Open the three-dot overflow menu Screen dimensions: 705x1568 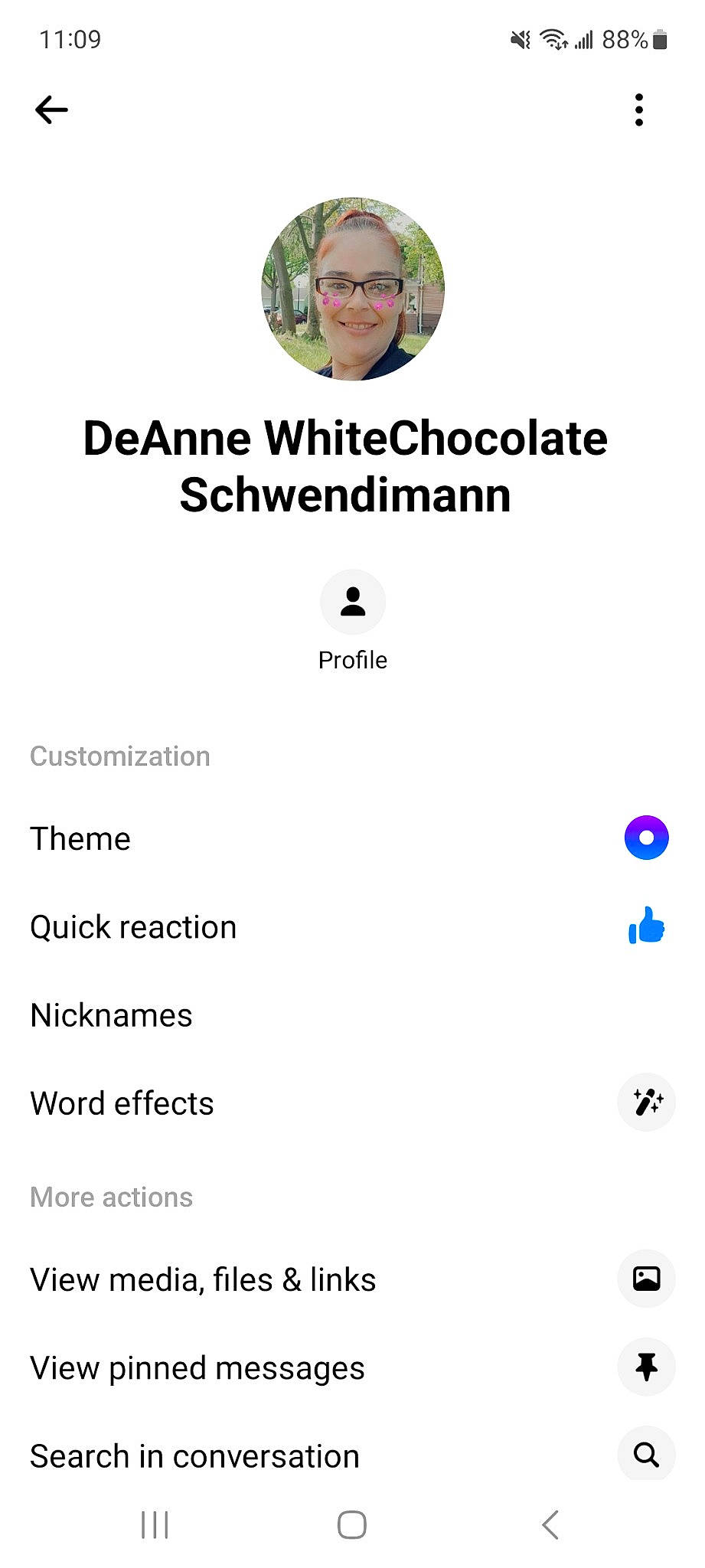pos(639,110)
